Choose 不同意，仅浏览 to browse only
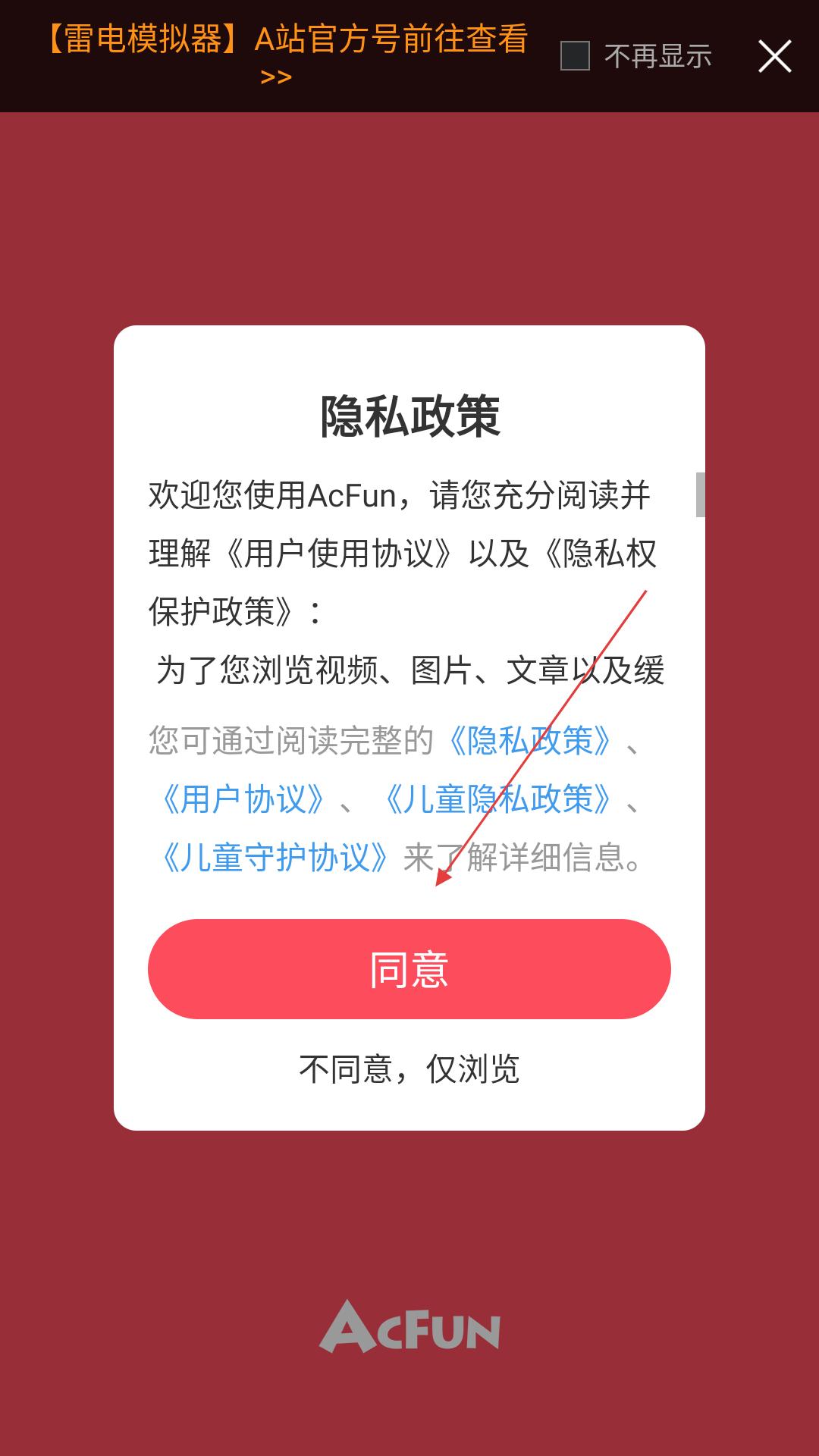The width and height of the screenshot is (819, 1456). point(409,1069)
